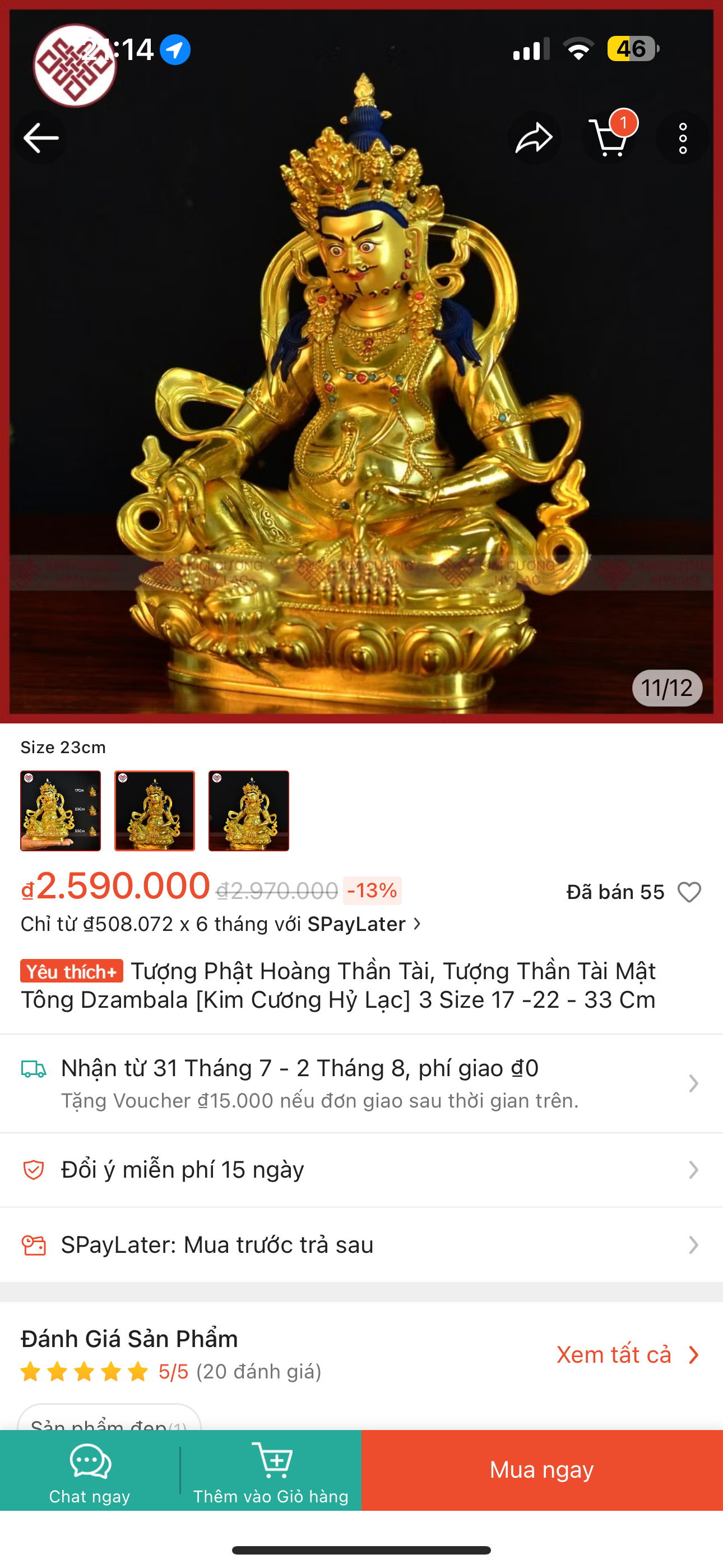This screenshot has width=723, height=1568.
Task: Open the shopping cart
Action: coord(609,138)
